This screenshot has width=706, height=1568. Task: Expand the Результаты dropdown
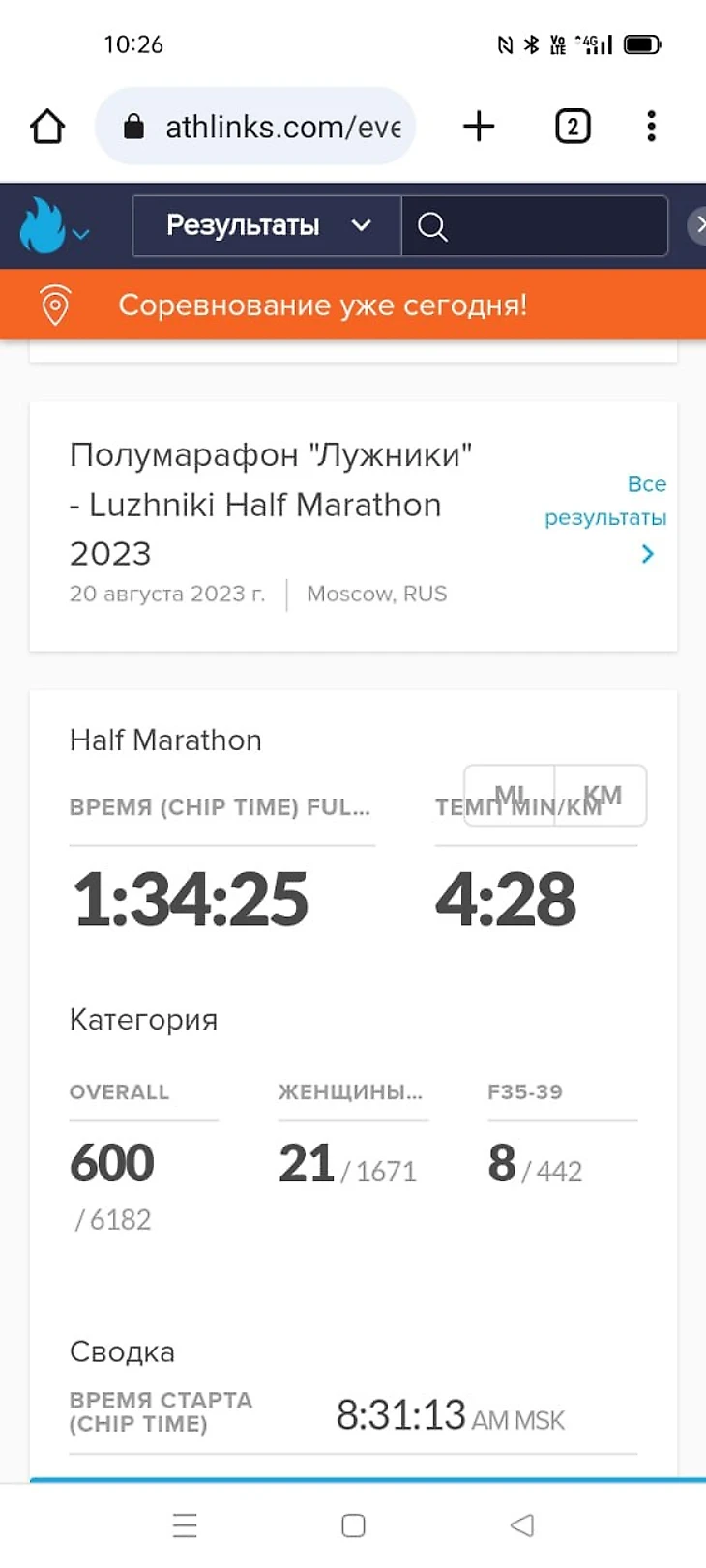pos(267,226)
